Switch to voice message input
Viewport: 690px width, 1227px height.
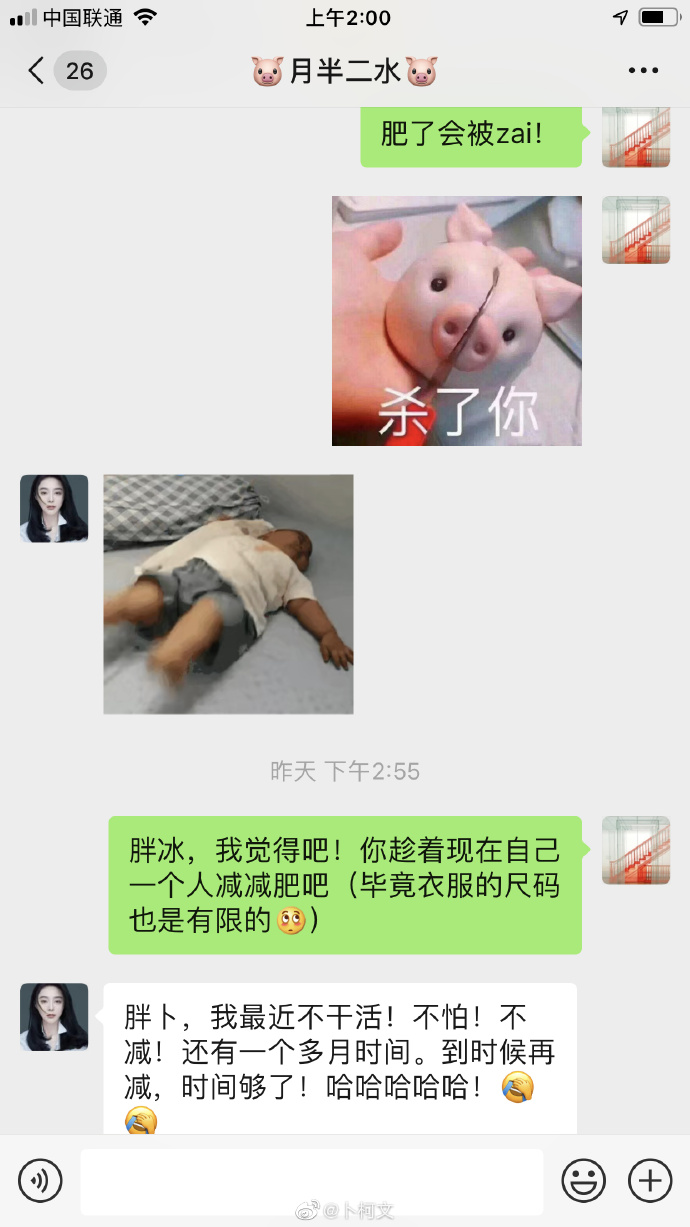tap(40, 1181)
